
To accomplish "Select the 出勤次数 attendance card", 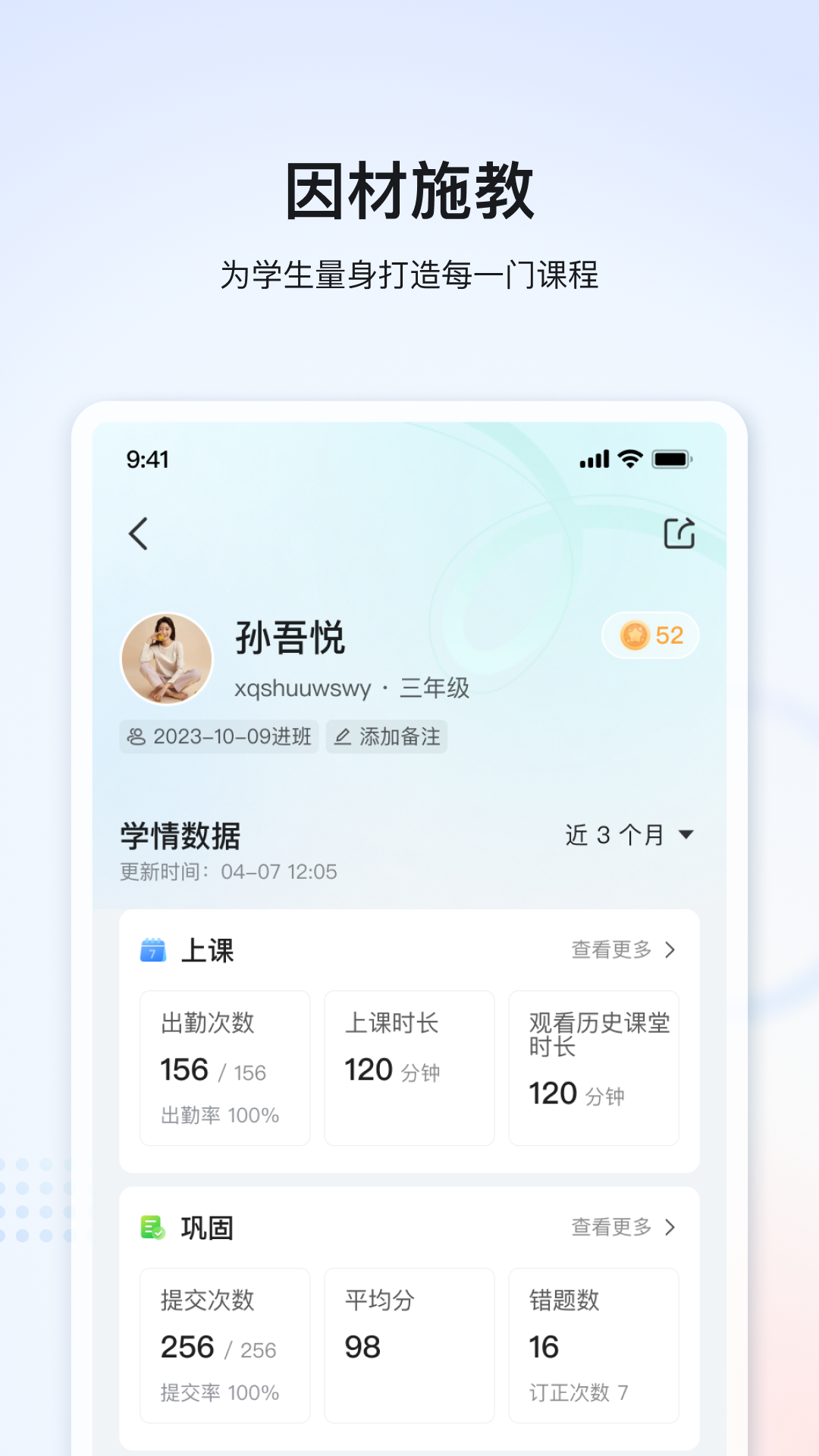I will (224, 1068).
